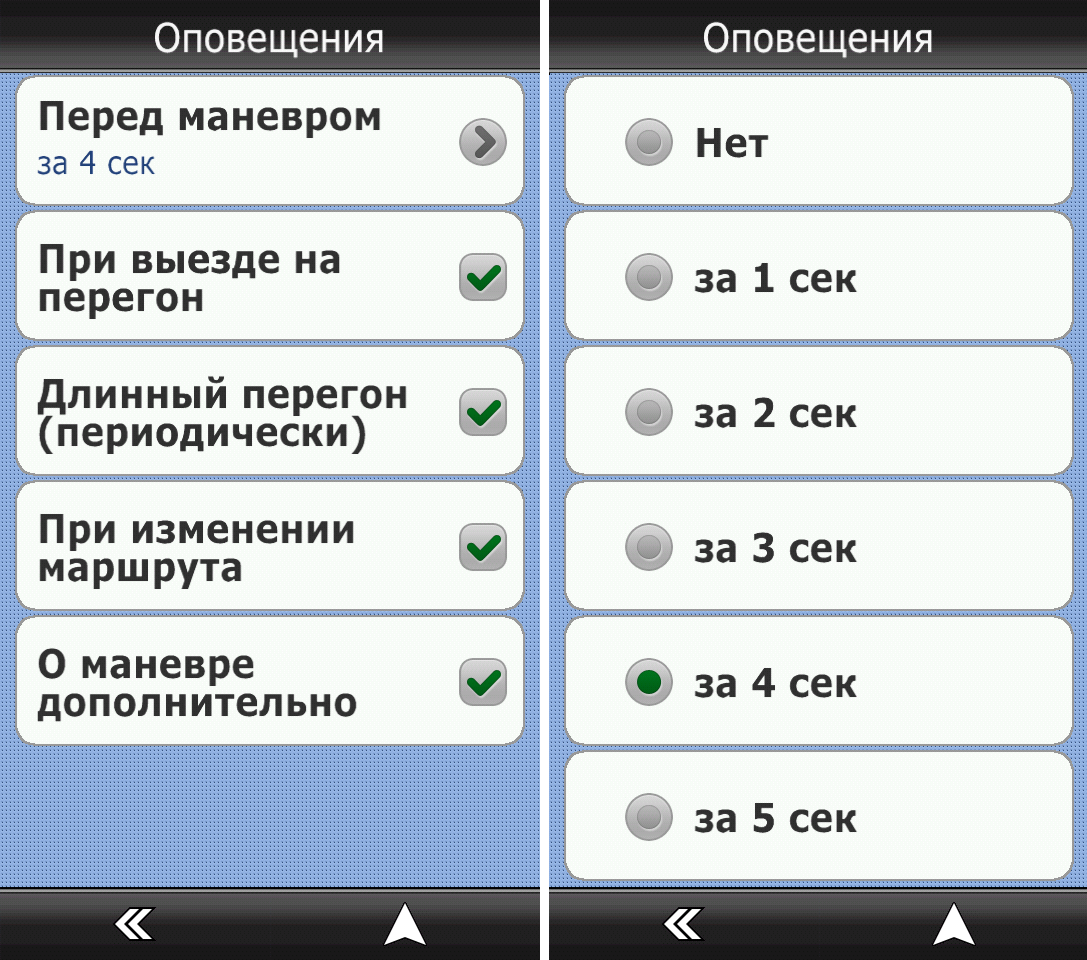Toggle the При выезде на перегон checkbox
The image size is (1087, 960).
point(482,278)
